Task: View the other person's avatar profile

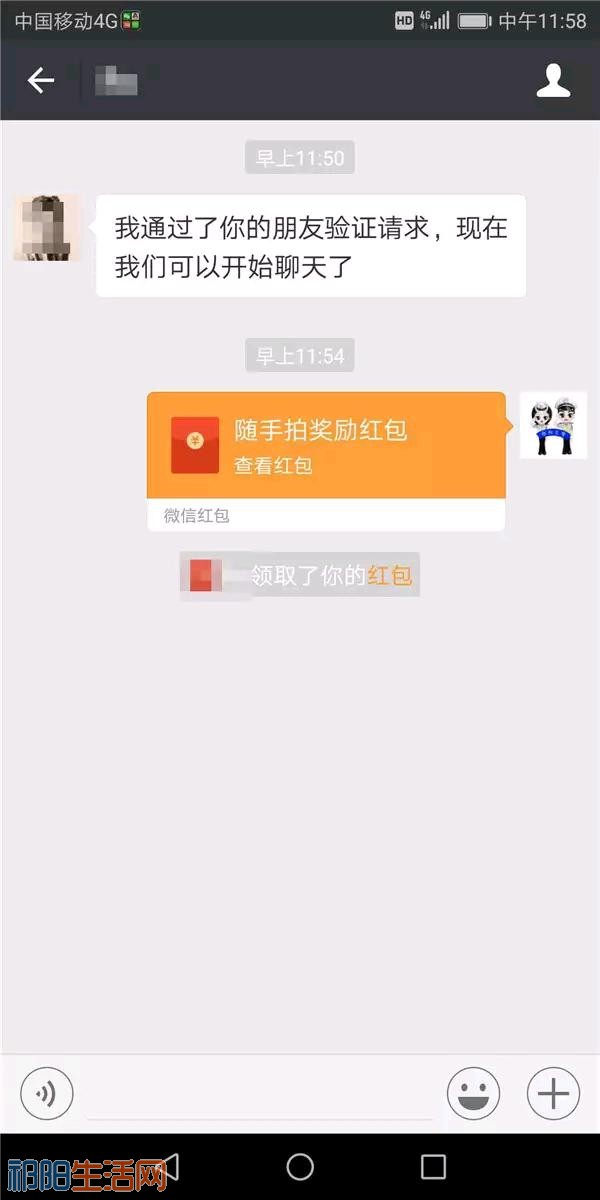Action: click(x=46, y=229)
